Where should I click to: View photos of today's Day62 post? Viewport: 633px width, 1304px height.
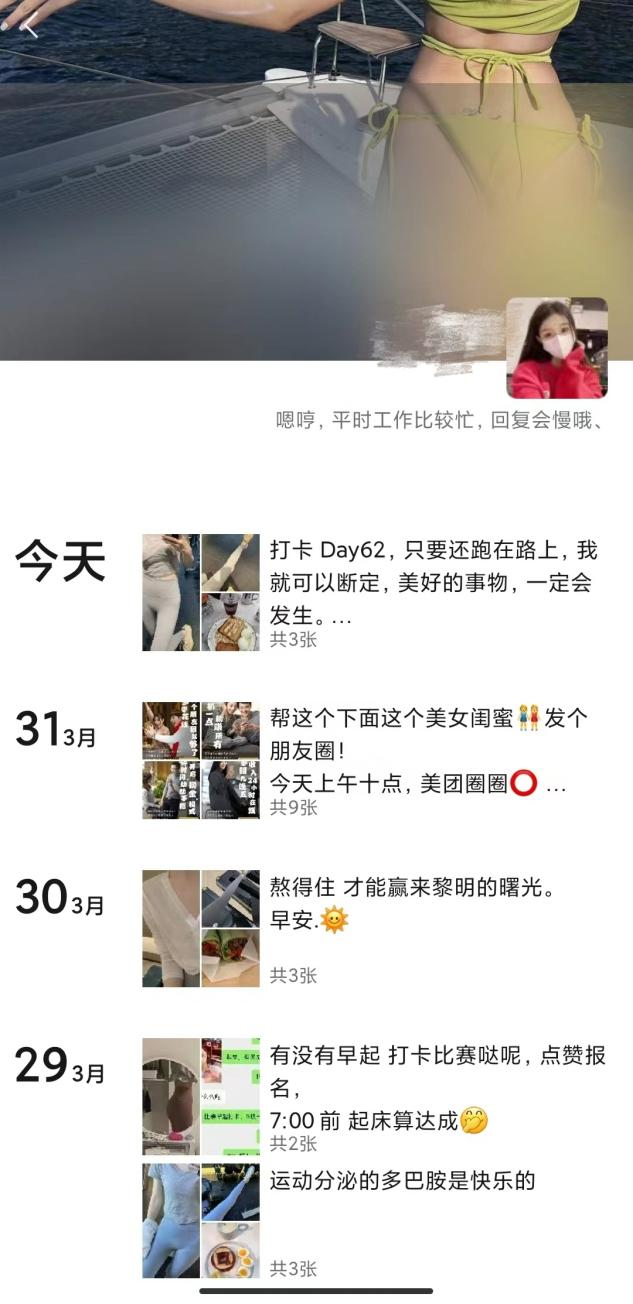point(201,592)
